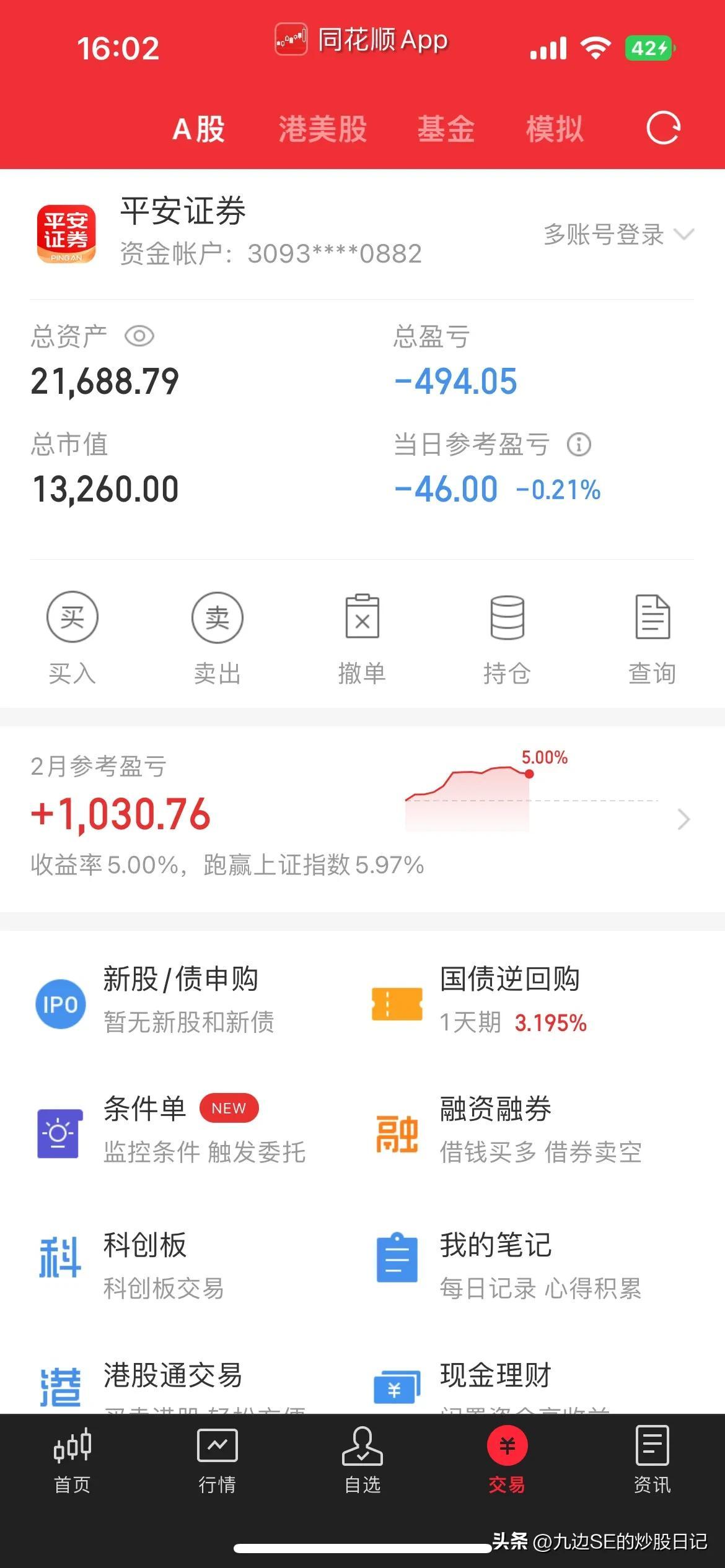Image resolution: width=725 pixels, height=1568 pixels.
Task: Expand the 多账号登录 dropdown
Action: pos(618,235)
